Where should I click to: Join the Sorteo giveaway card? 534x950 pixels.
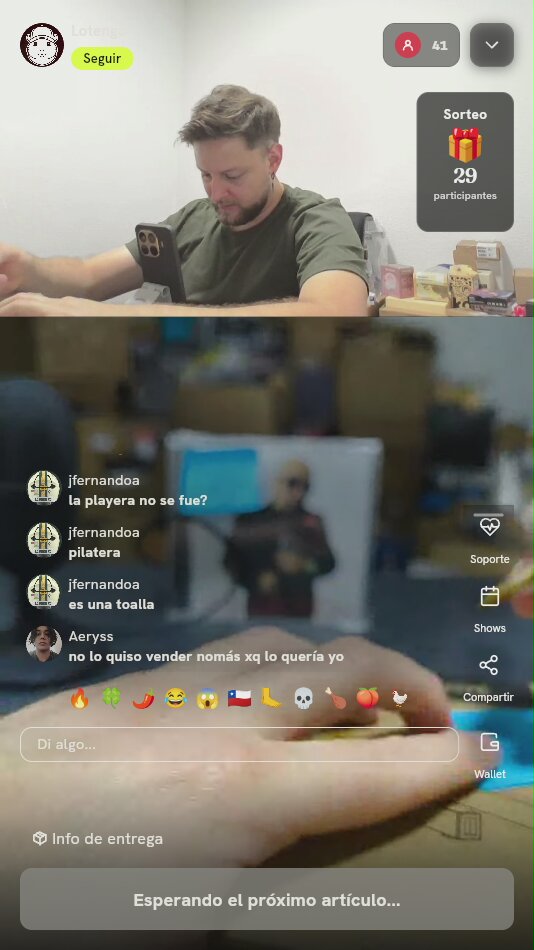pos(465,162)
